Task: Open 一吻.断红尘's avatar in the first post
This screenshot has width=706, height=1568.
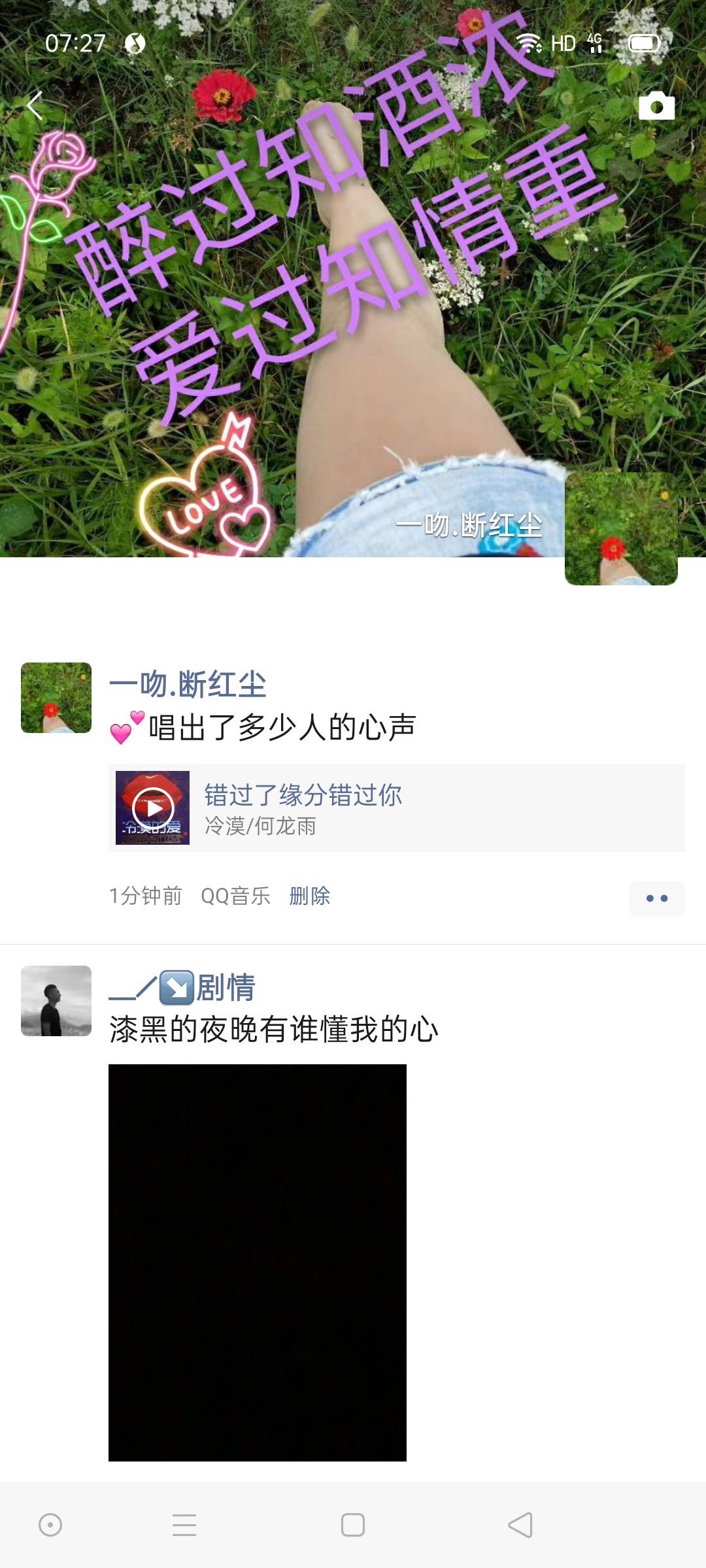Action: [56, 698]
